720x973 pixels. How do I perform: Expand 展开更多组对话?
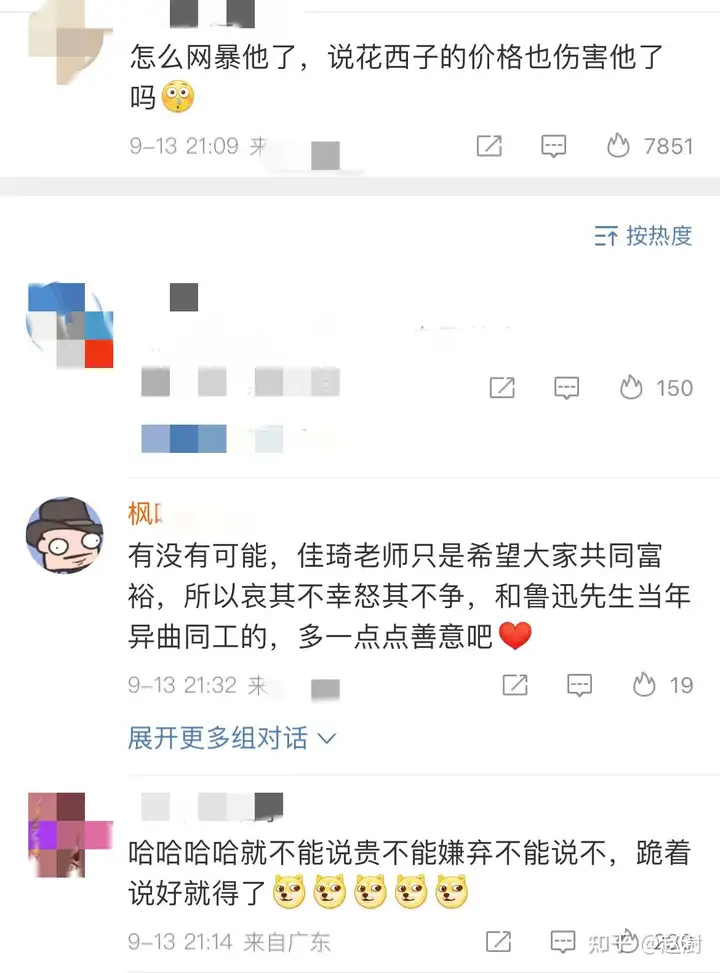[x=231, y=739]
